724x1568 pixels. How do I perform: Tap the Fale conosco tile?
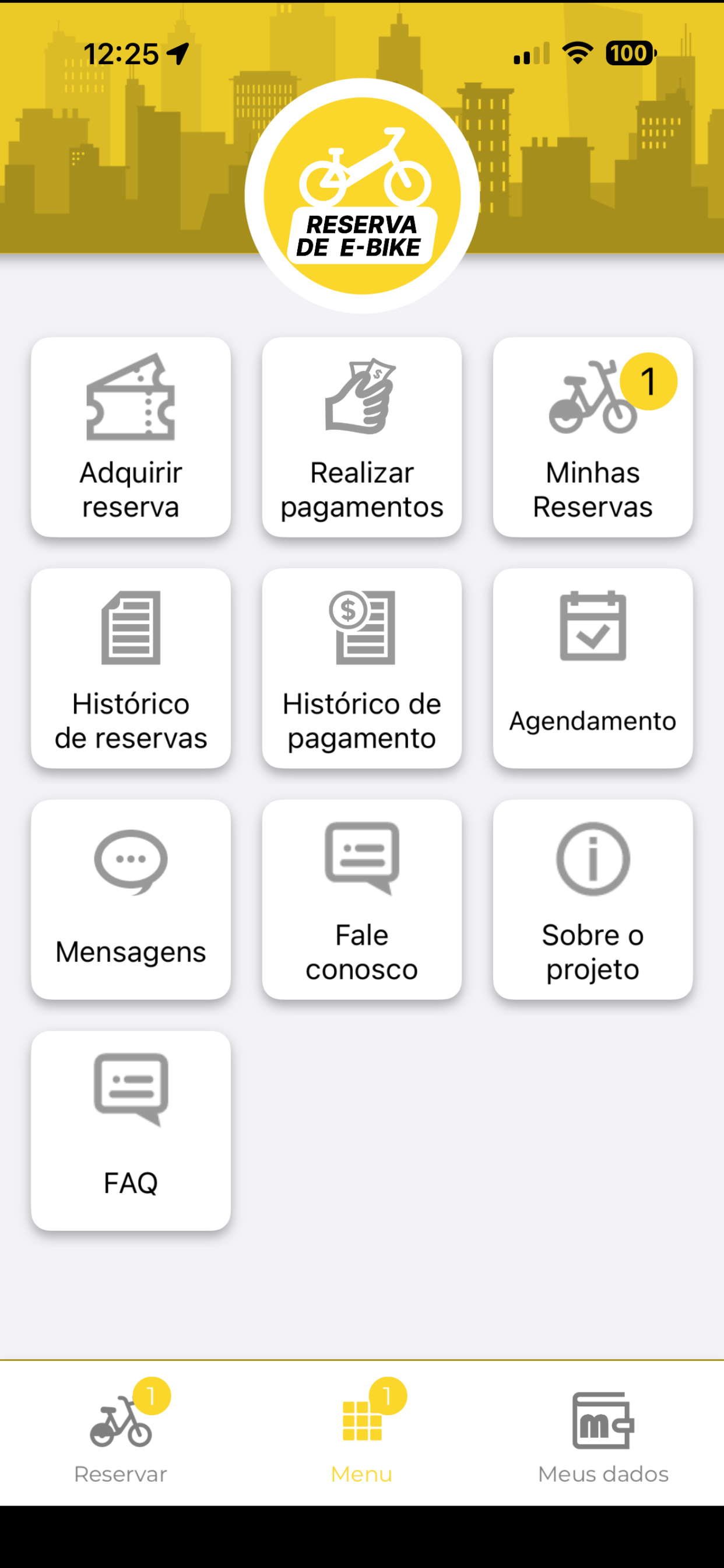362,900
